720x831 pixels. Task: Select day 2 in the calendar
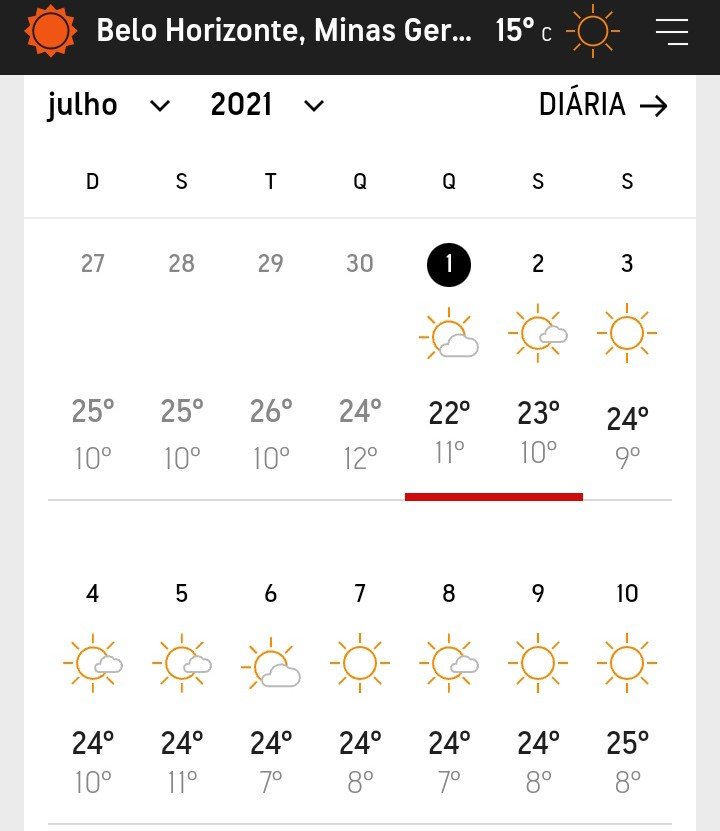click(538, 360)
